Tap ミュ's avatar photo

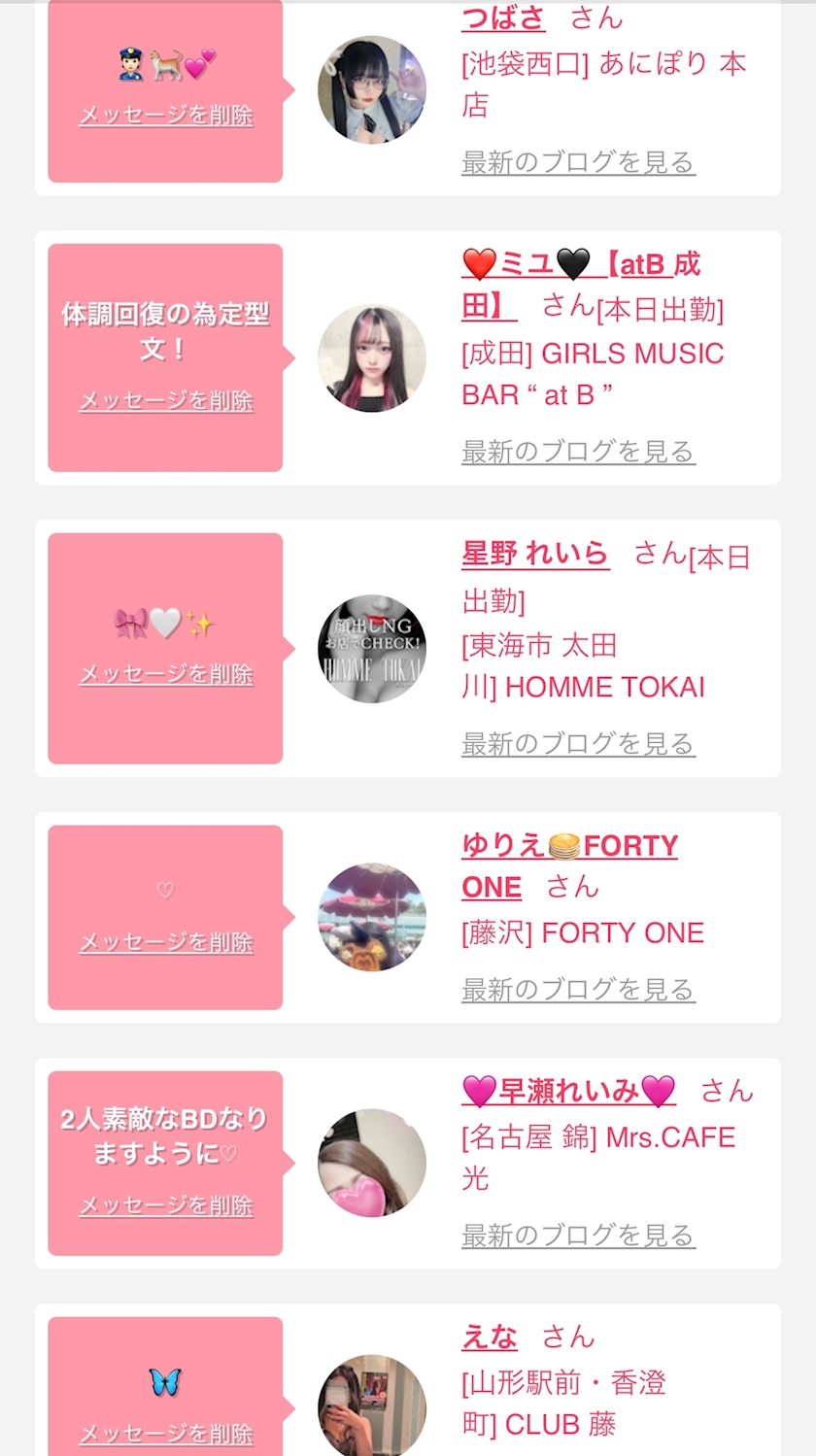(x=371, y=358)
